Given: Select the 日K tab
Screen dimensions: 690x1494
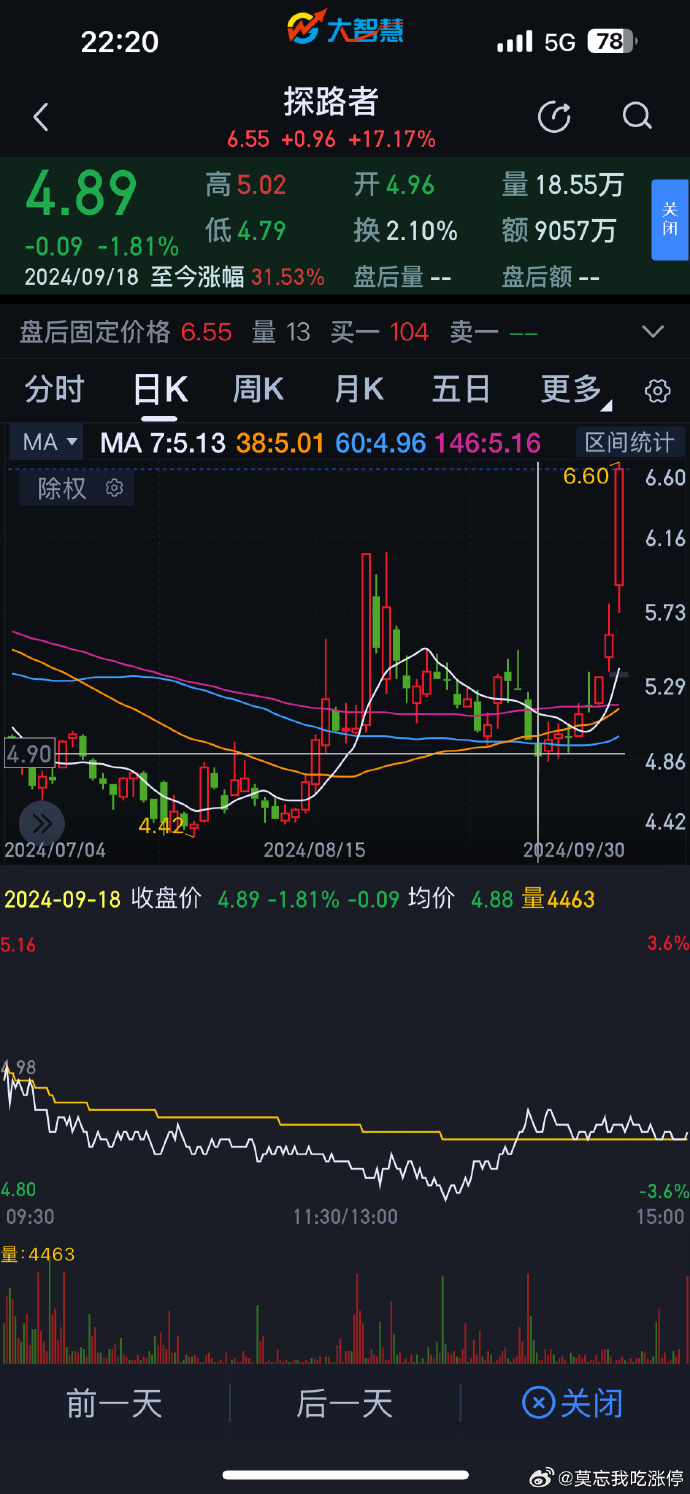Looking at the screenshot, I should pyautogui.click(x=160, y=389).
